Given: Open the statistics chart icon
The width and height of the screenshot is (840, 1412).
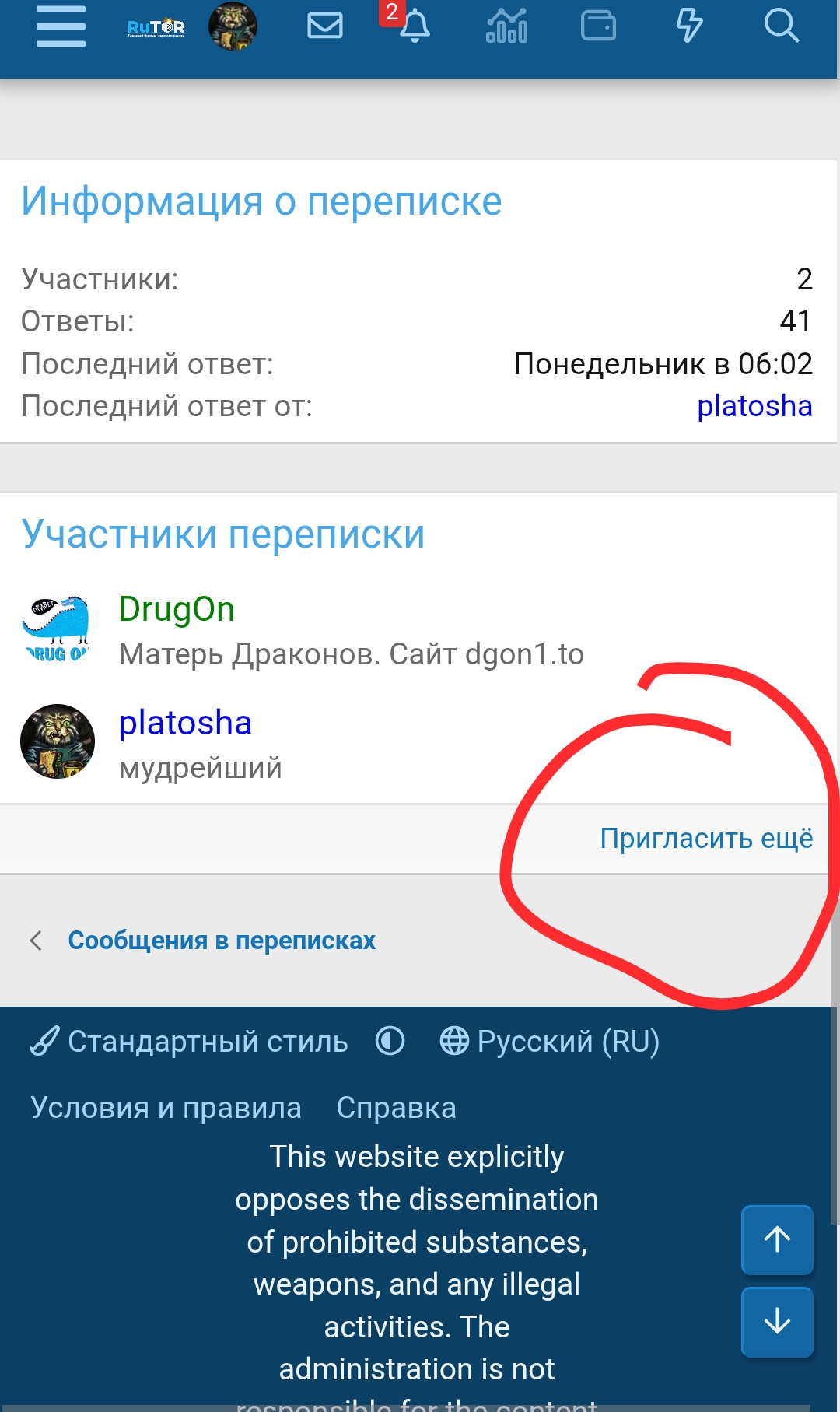Looking at the screenshot, I should click(506, 26).
